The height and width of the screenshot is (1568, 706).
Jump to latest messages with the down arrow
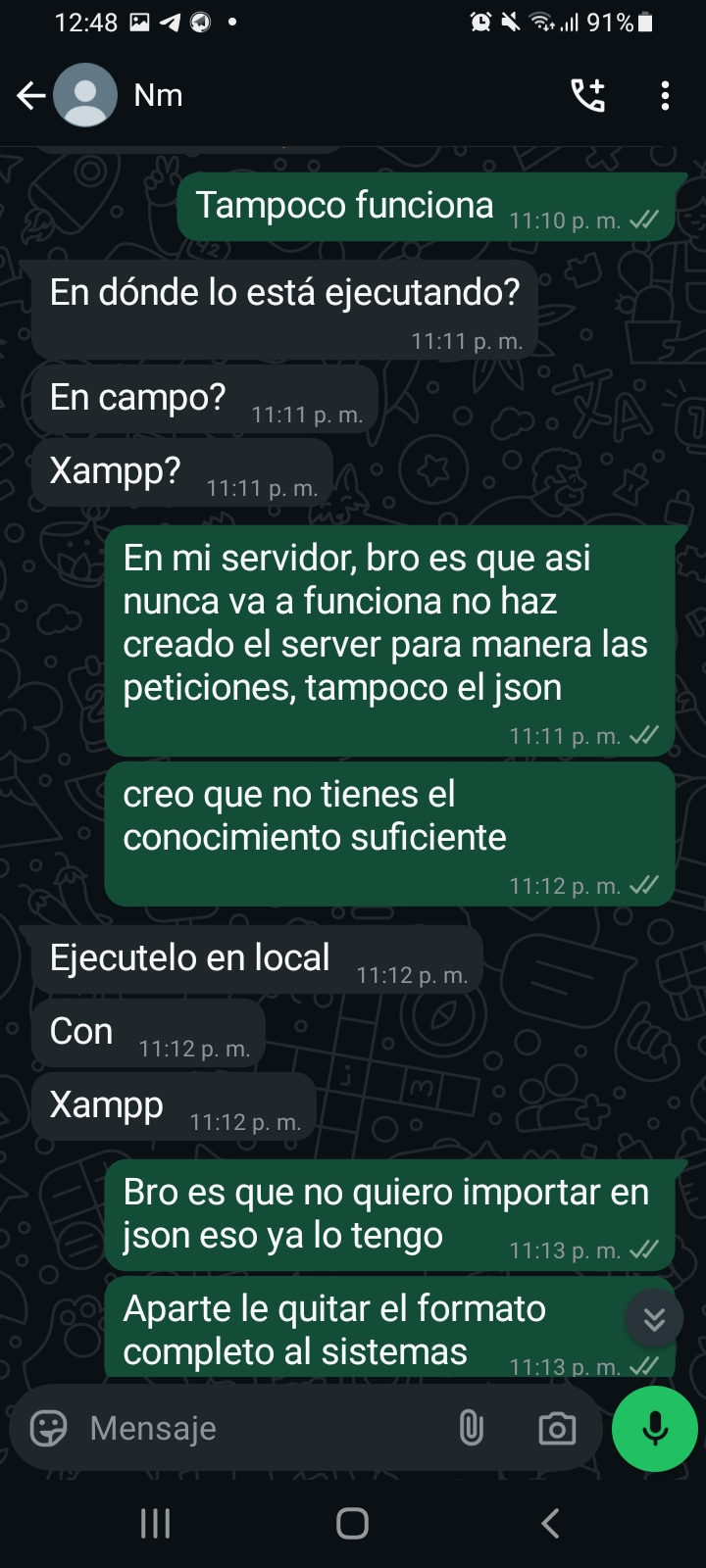(654, 1319)
